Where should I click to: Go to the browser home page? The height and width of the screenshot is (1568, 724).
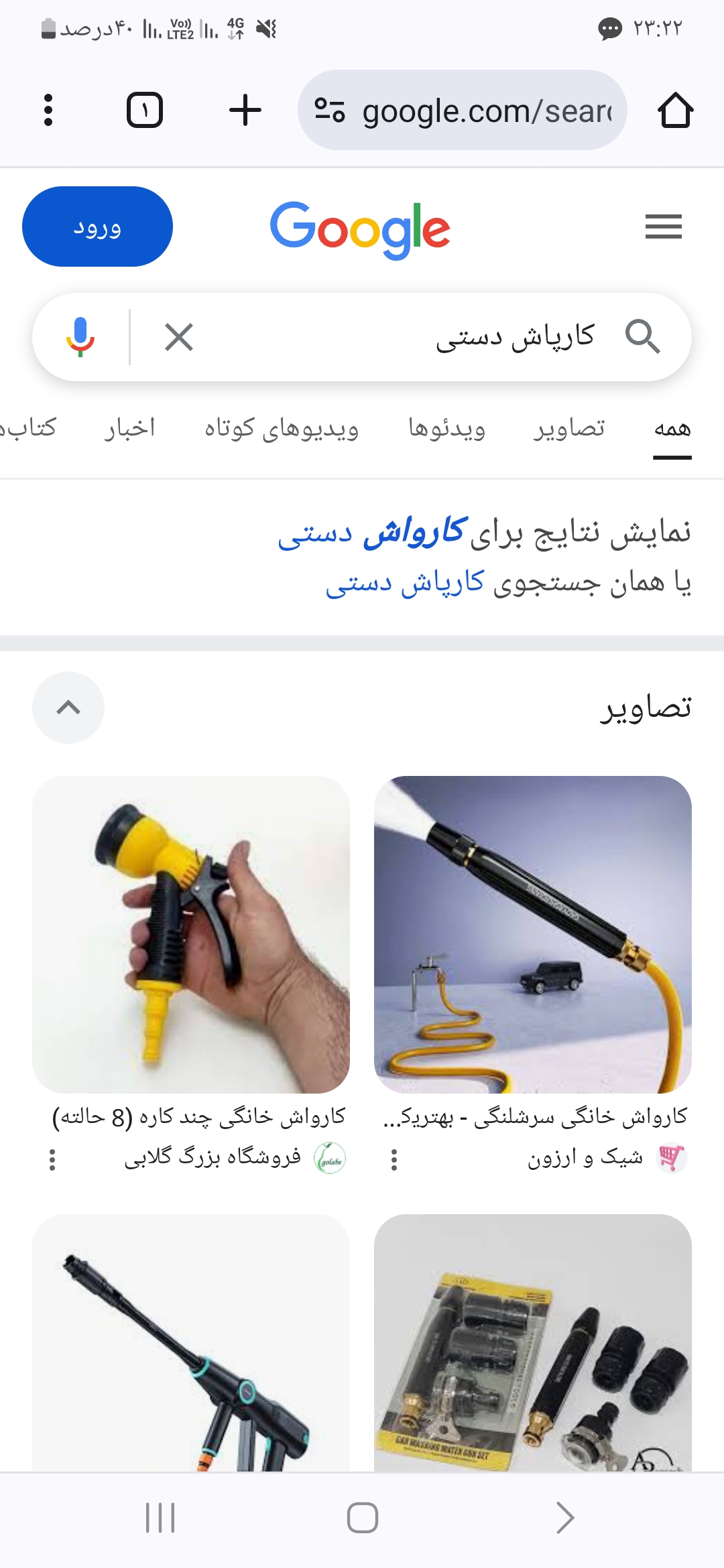pos(675,110)
